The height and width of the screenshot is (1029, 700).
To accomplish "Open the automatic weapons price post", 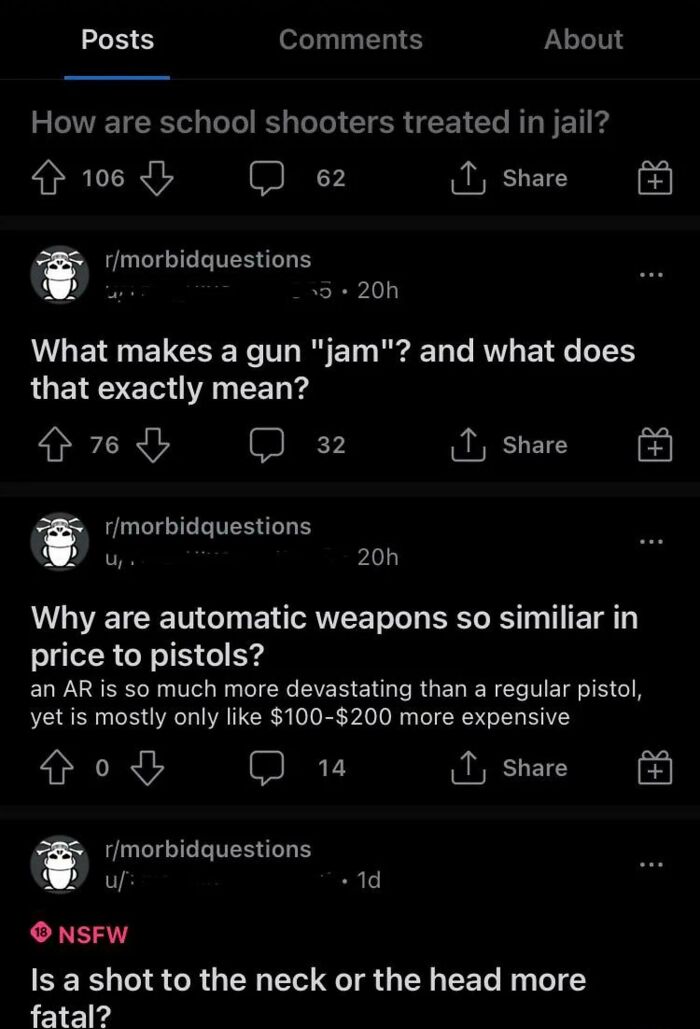I will point(334,634).
